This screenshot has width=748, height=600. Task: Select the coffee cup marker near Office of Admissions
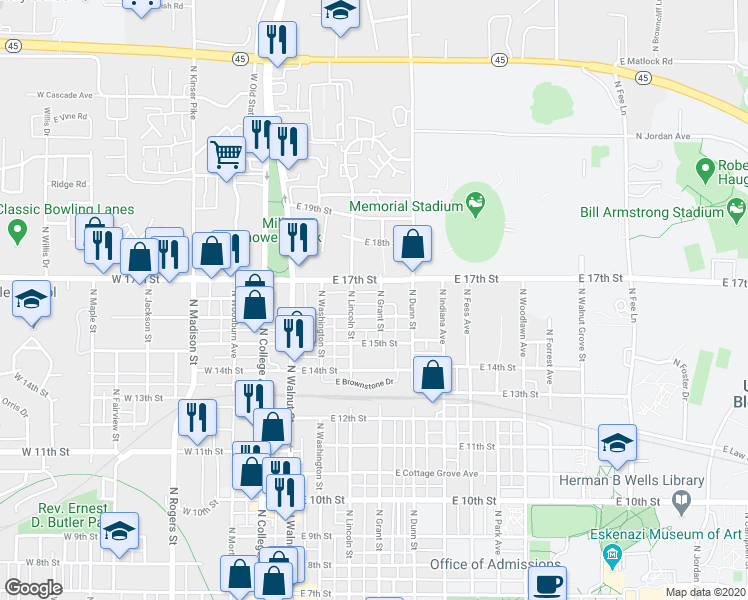click(x=546, y=584)
